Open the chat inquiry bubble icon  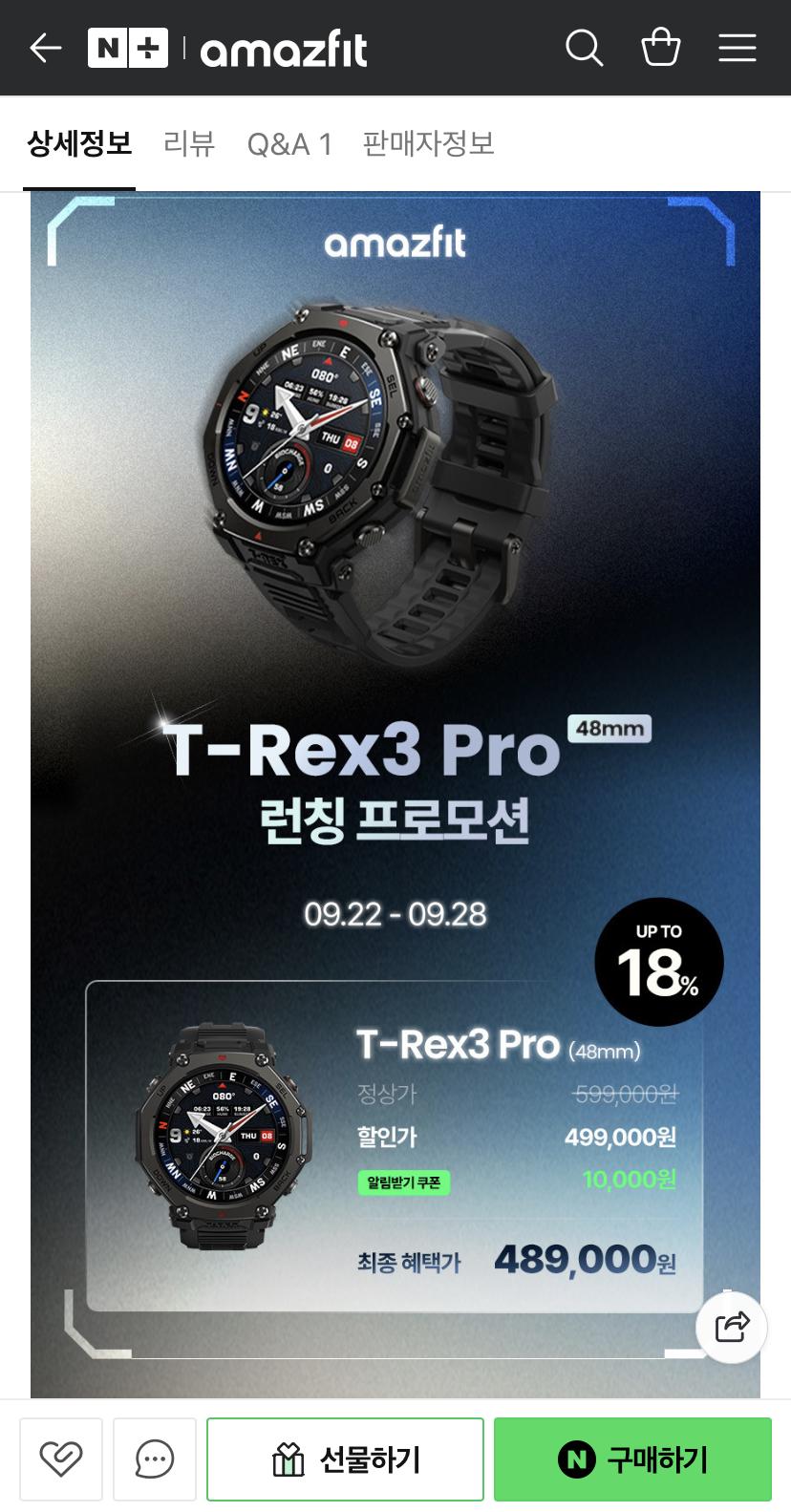click(x=155, y=1459)
